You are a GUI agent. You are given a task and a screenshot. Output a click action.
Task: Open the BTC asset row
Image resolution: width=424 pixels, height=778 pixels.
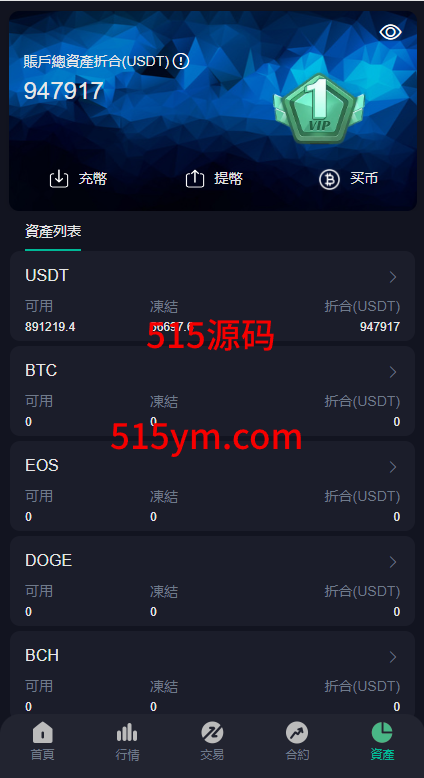coord(212,391)
